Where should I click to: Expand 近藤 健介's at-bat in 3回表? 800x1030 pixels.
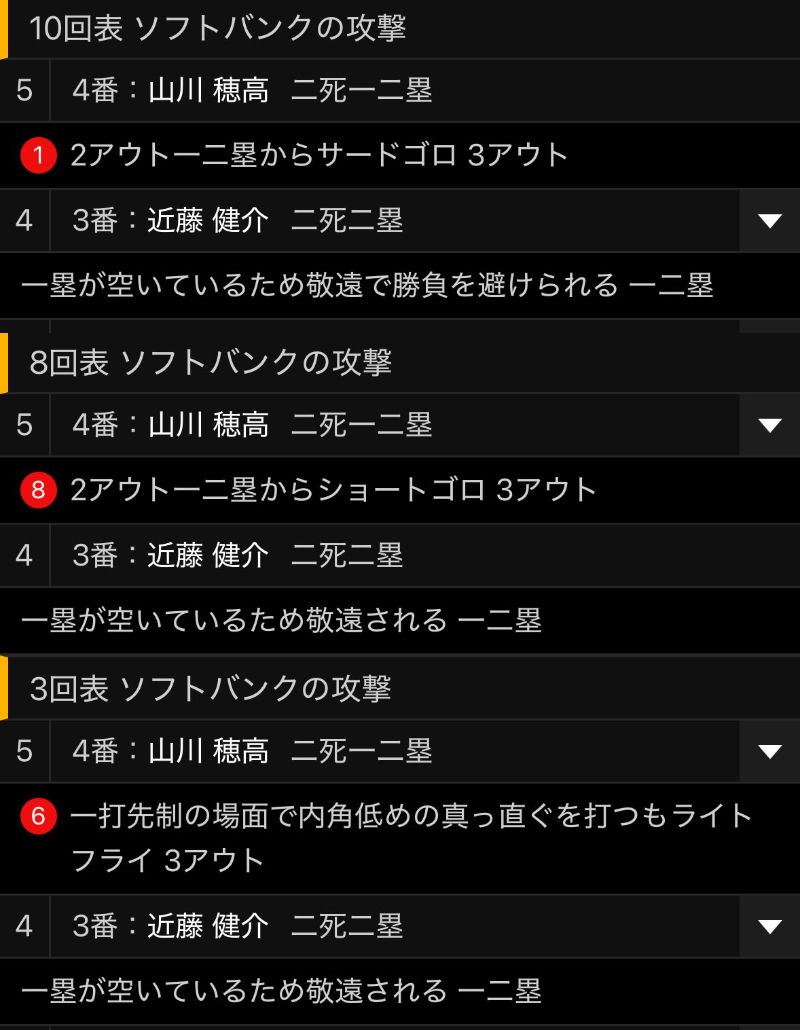(x=769, y=926)
